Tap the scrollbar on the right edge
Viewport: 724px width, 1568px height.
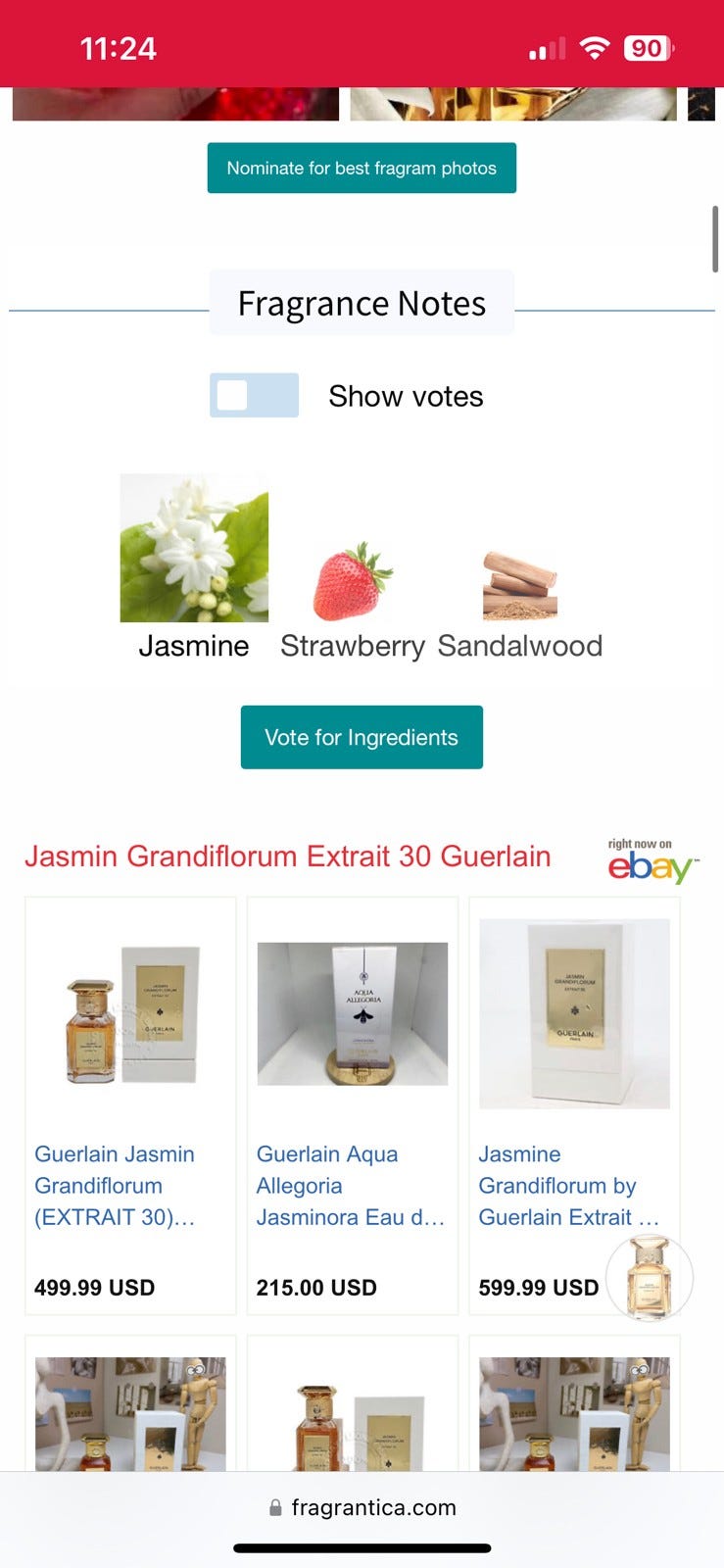coord(713,238)
